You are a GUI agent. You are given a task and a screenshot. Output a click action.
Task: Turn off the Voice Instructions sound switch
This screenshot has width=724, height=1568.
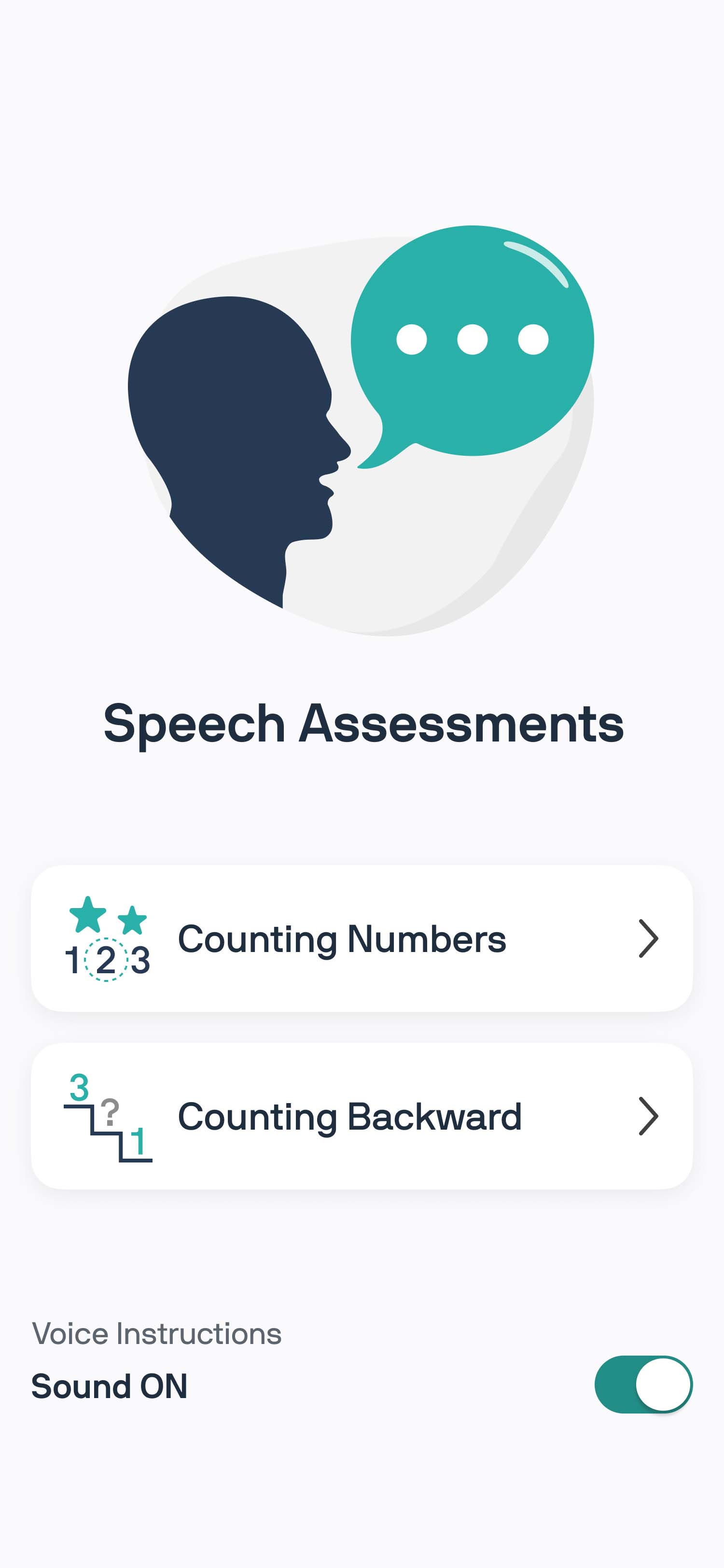[x=642, y=1384]
